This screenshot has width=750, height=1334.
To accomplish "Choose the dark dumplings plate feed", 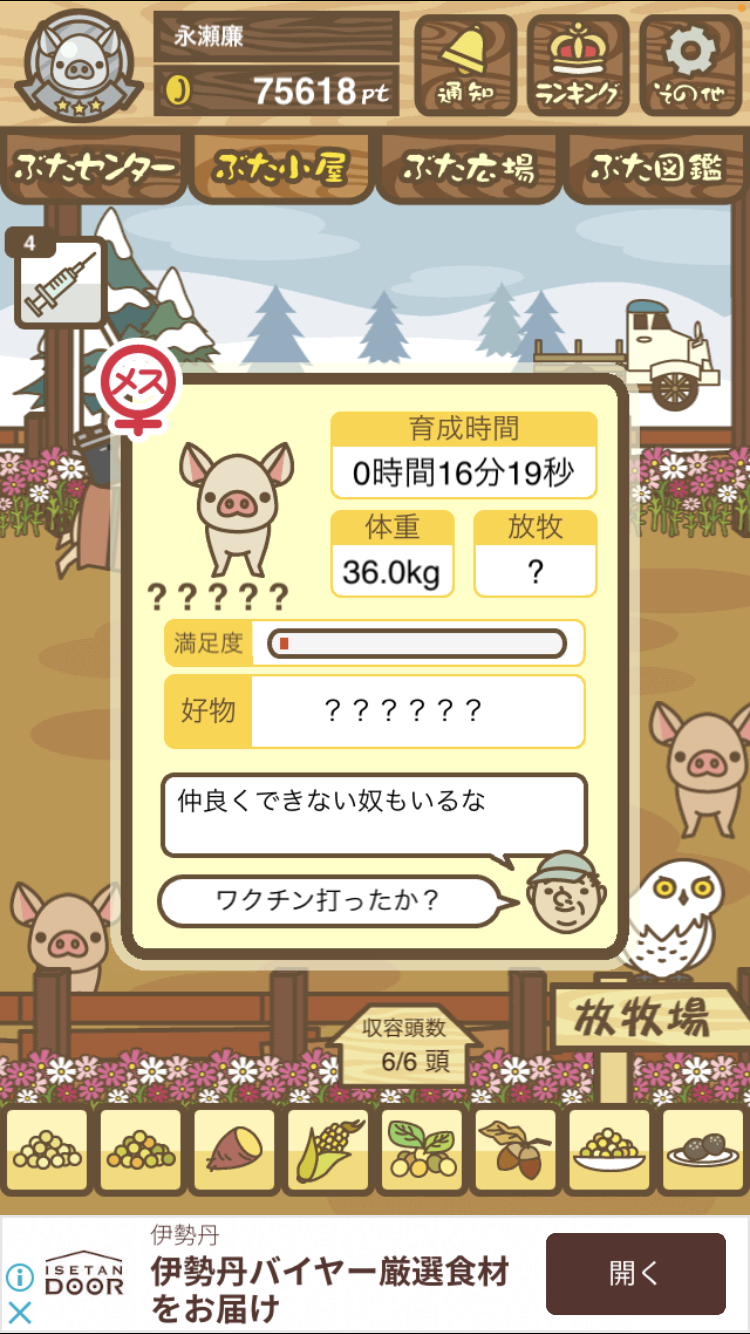I will 703,1150.
